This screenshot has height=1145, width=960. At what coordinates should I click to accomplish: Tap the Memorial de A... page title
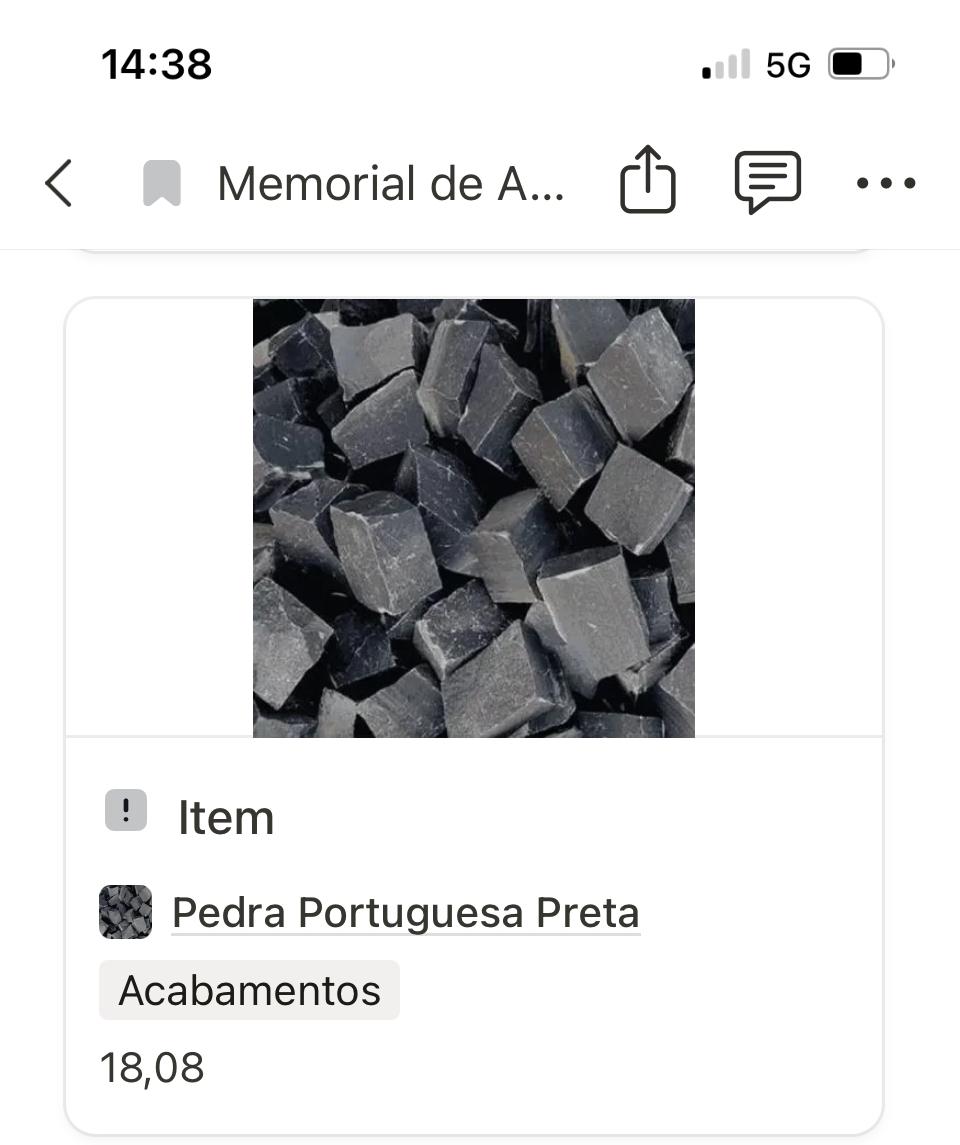tap(390, 184)
